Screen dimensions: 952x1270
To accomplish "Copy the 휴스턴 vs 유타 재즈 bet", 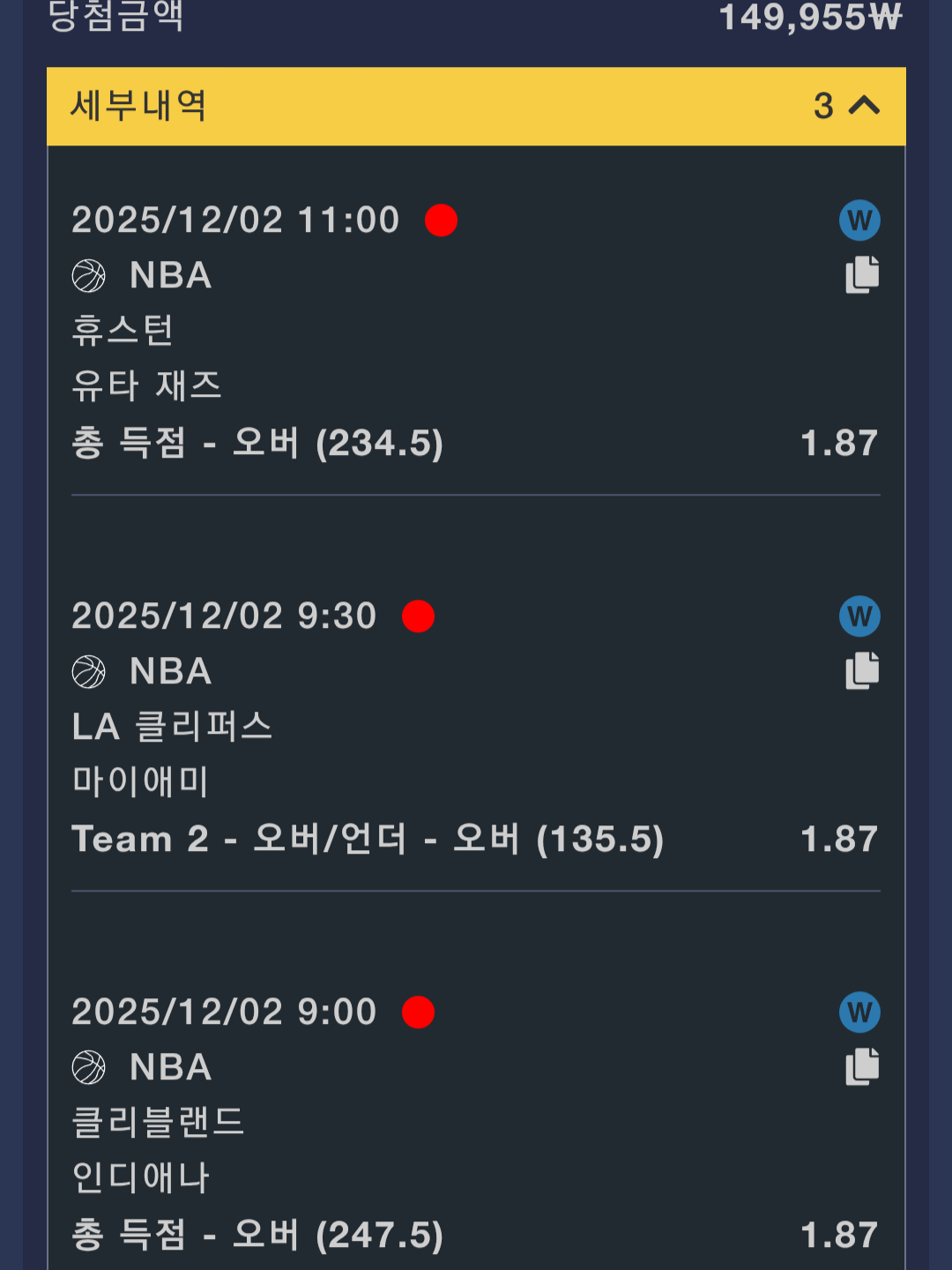I will point(862,275).
